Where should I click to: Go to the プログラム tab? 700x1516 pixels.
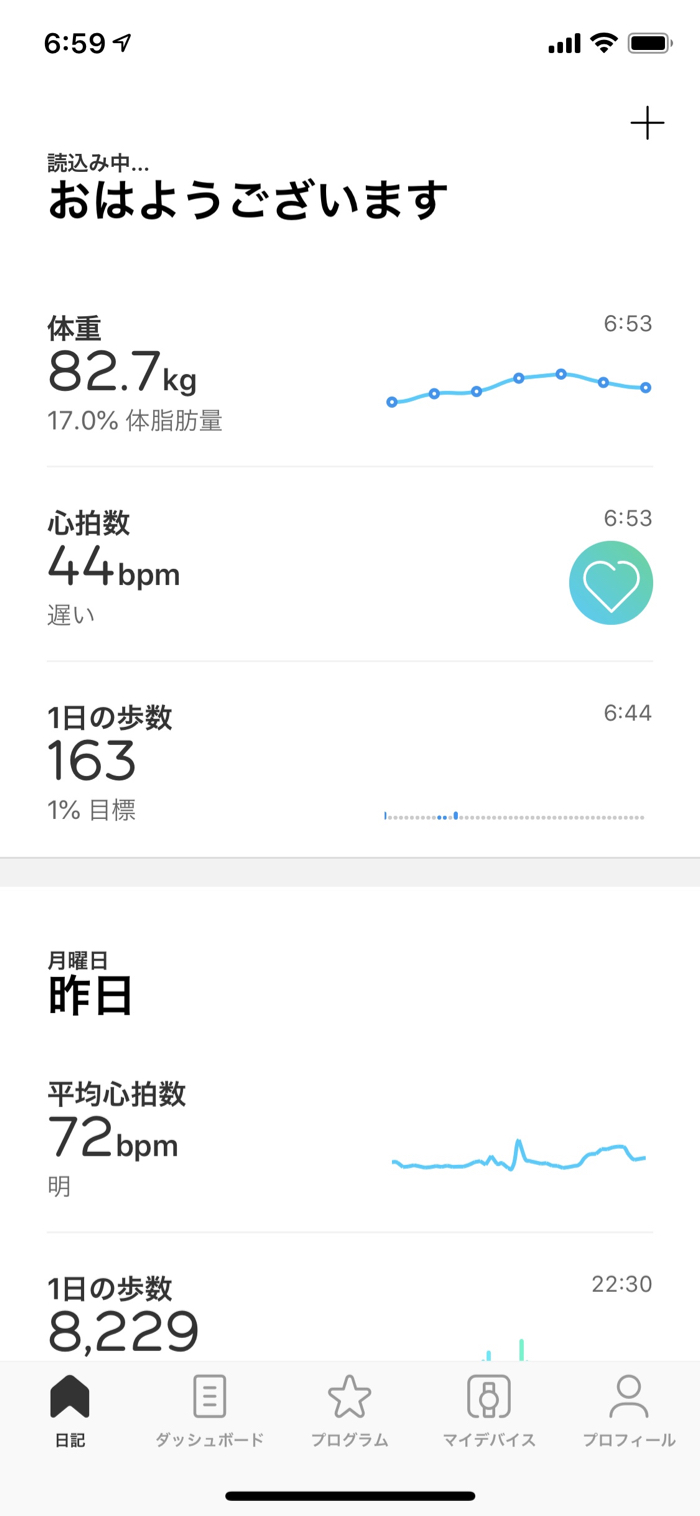tap(349, 1410)
